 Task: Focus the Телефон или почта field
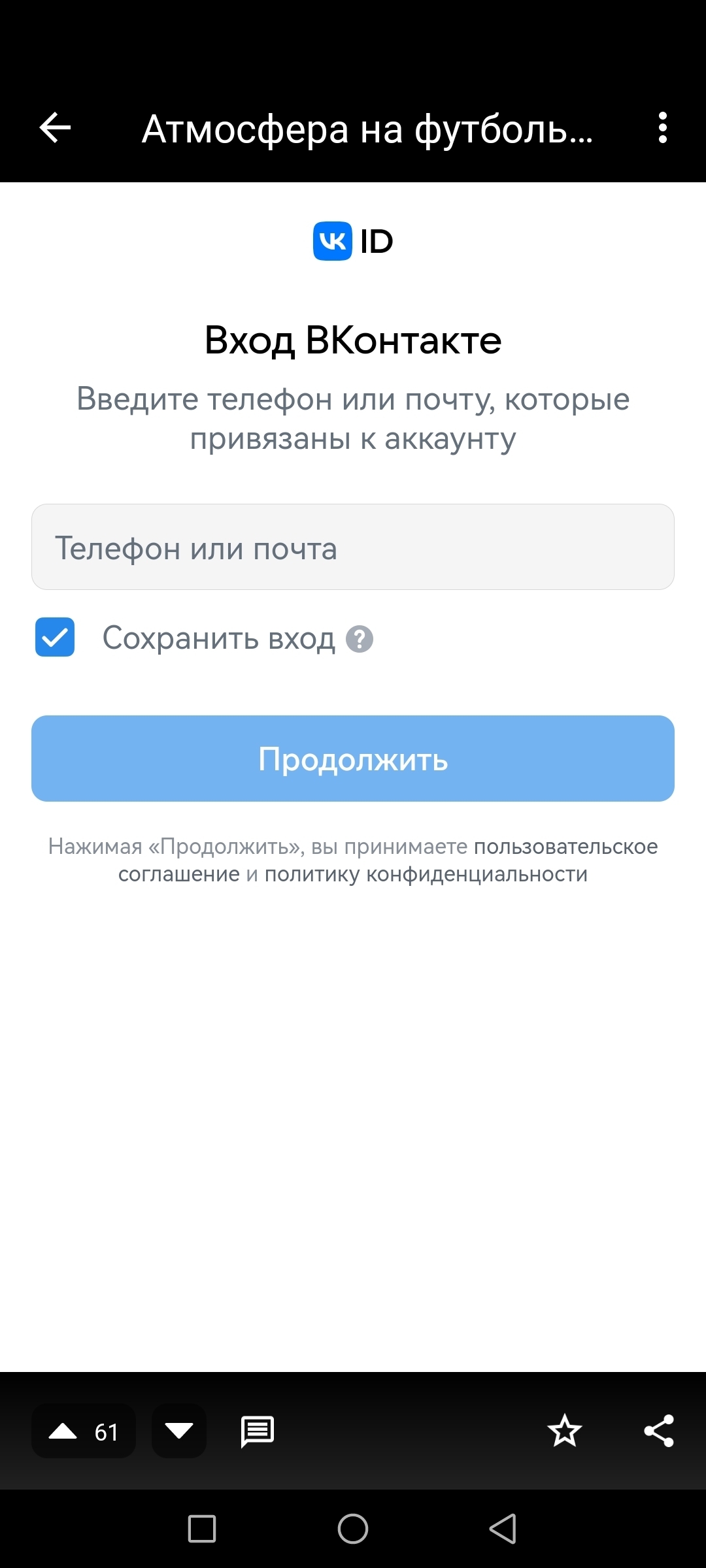353,547
